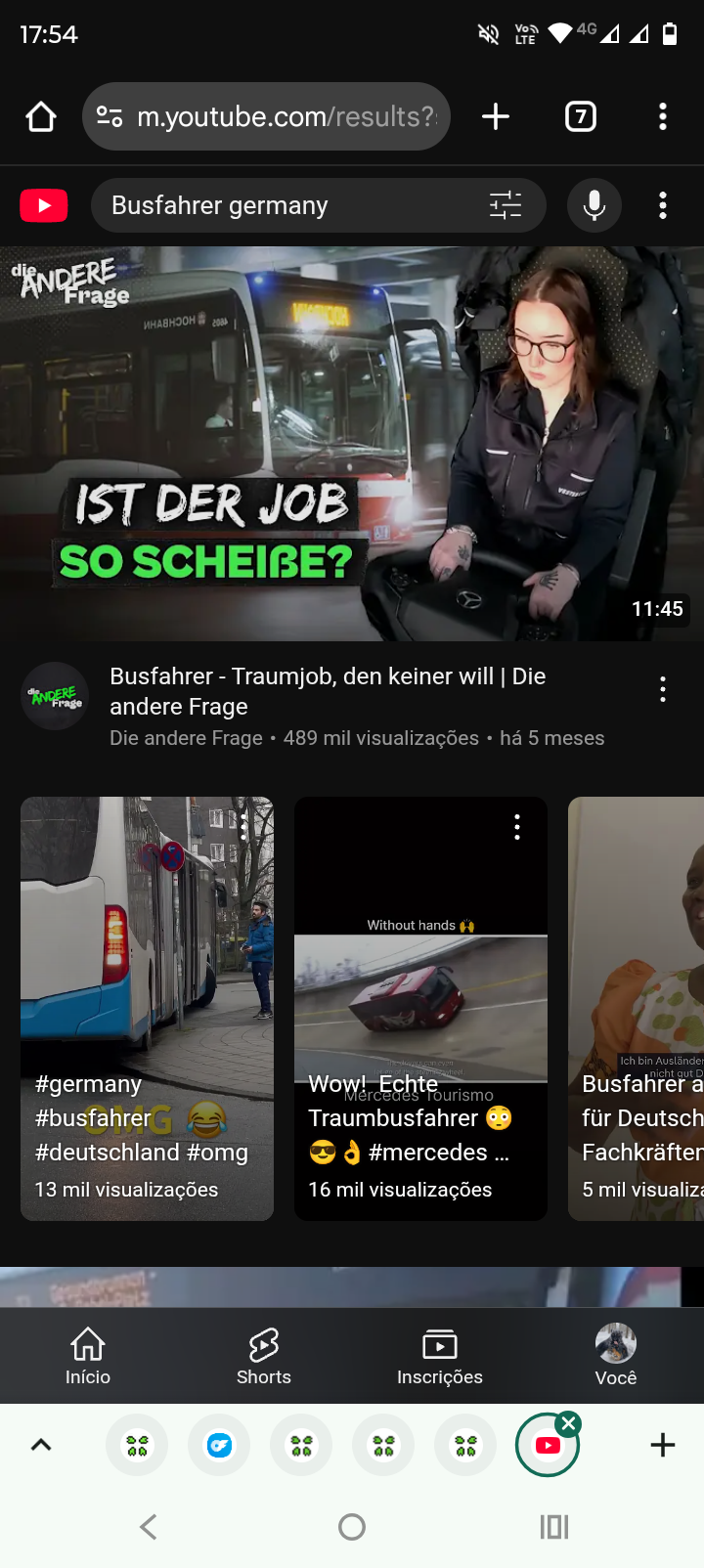The width and height of the screenshot is (704, 1568).
Task: Start voice search with the microphone
Action: 594,205
